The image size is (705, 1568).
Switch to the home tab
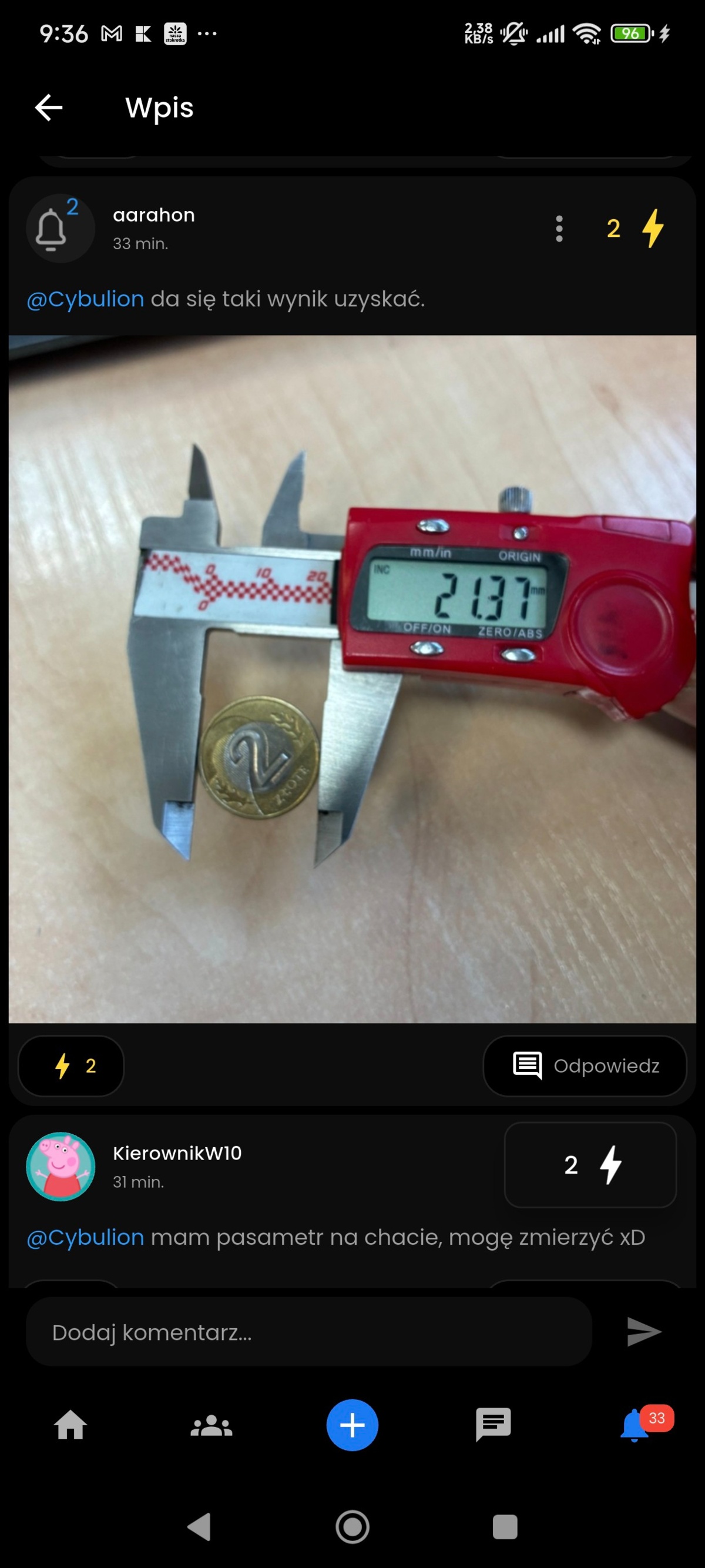tap(70, 1426)
